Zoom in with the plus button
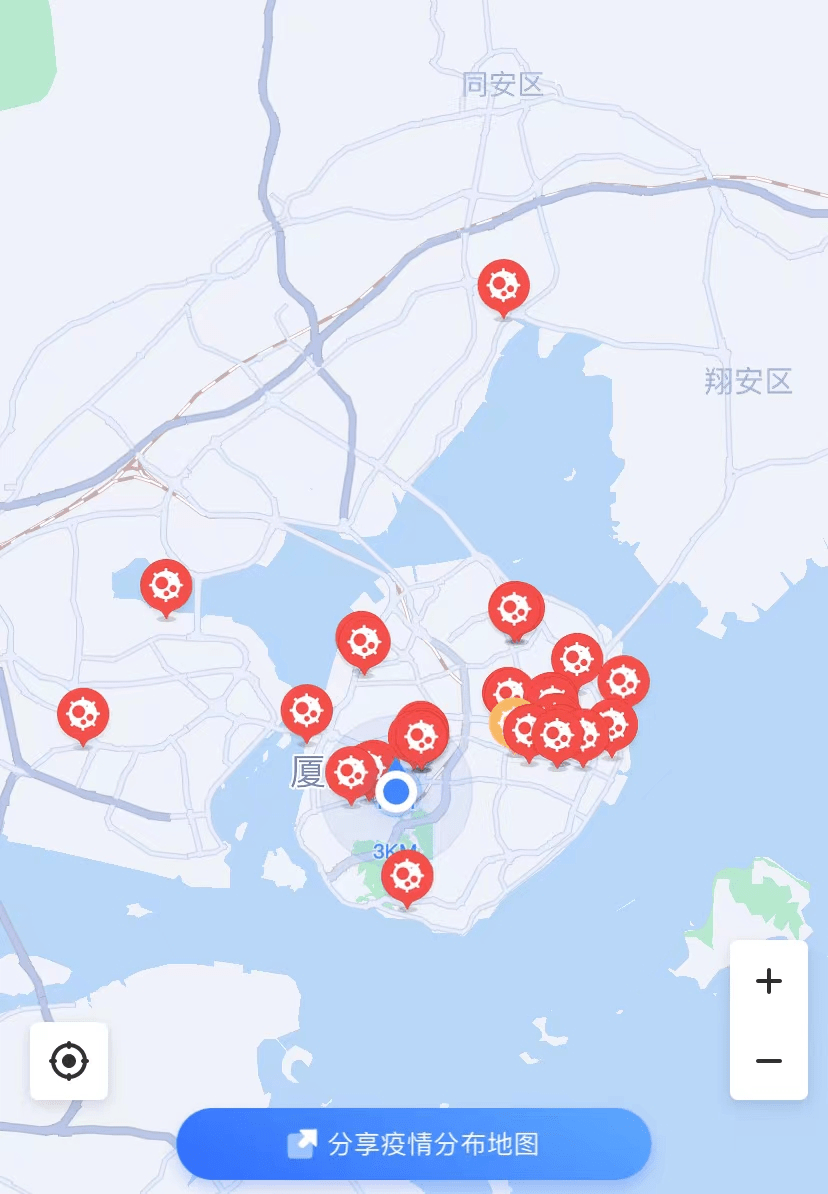Viewport: 828px width, 1194px height. (x=768, y=981)
